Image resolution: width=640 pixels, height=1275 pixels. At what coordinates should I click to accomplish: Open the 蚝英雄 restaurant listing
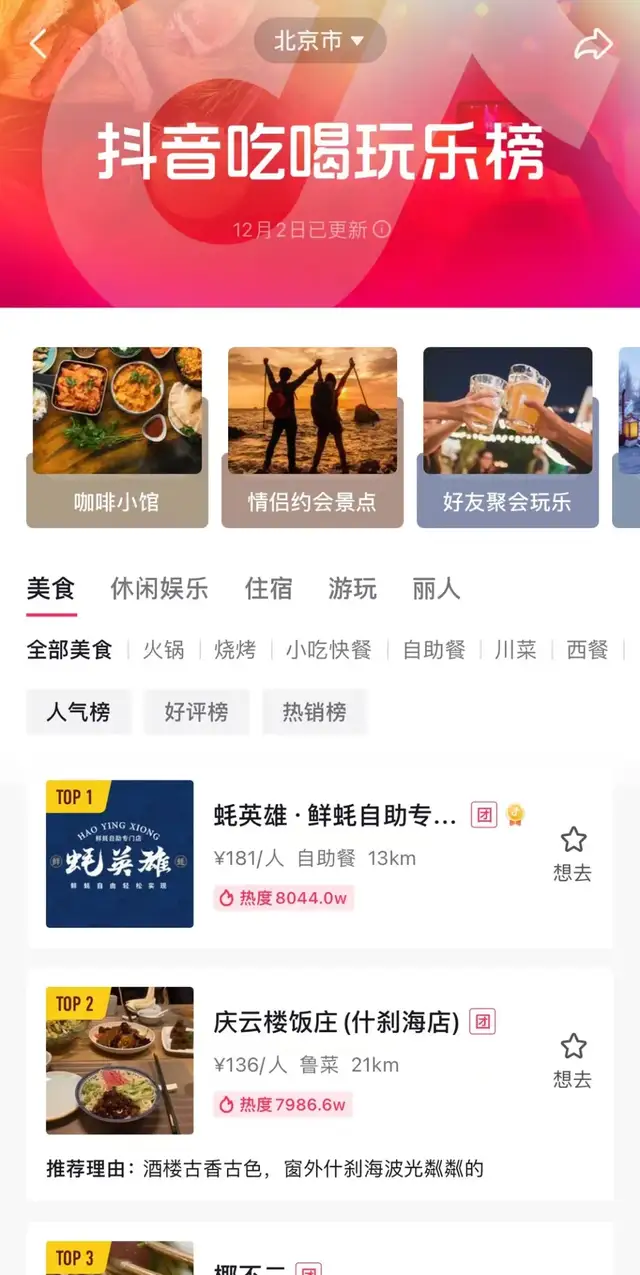point(335,816)
